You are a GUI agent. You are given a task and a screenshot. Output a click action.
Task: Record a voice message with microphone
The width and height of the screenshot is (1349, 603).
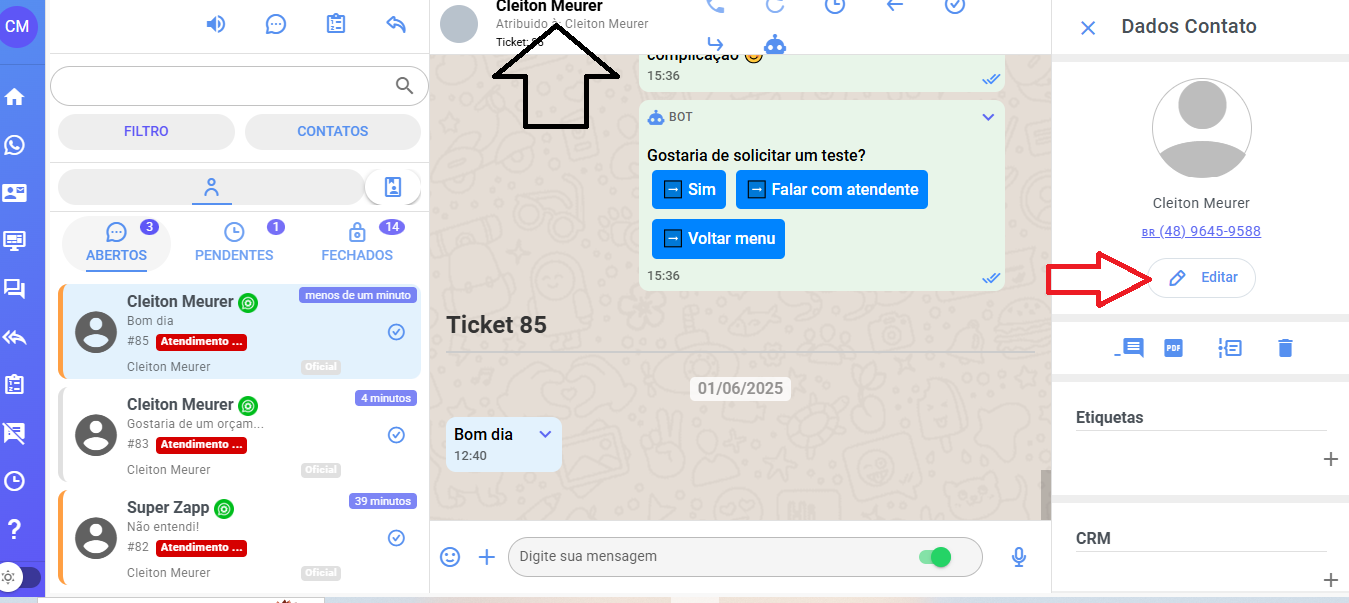(1018, 557)
